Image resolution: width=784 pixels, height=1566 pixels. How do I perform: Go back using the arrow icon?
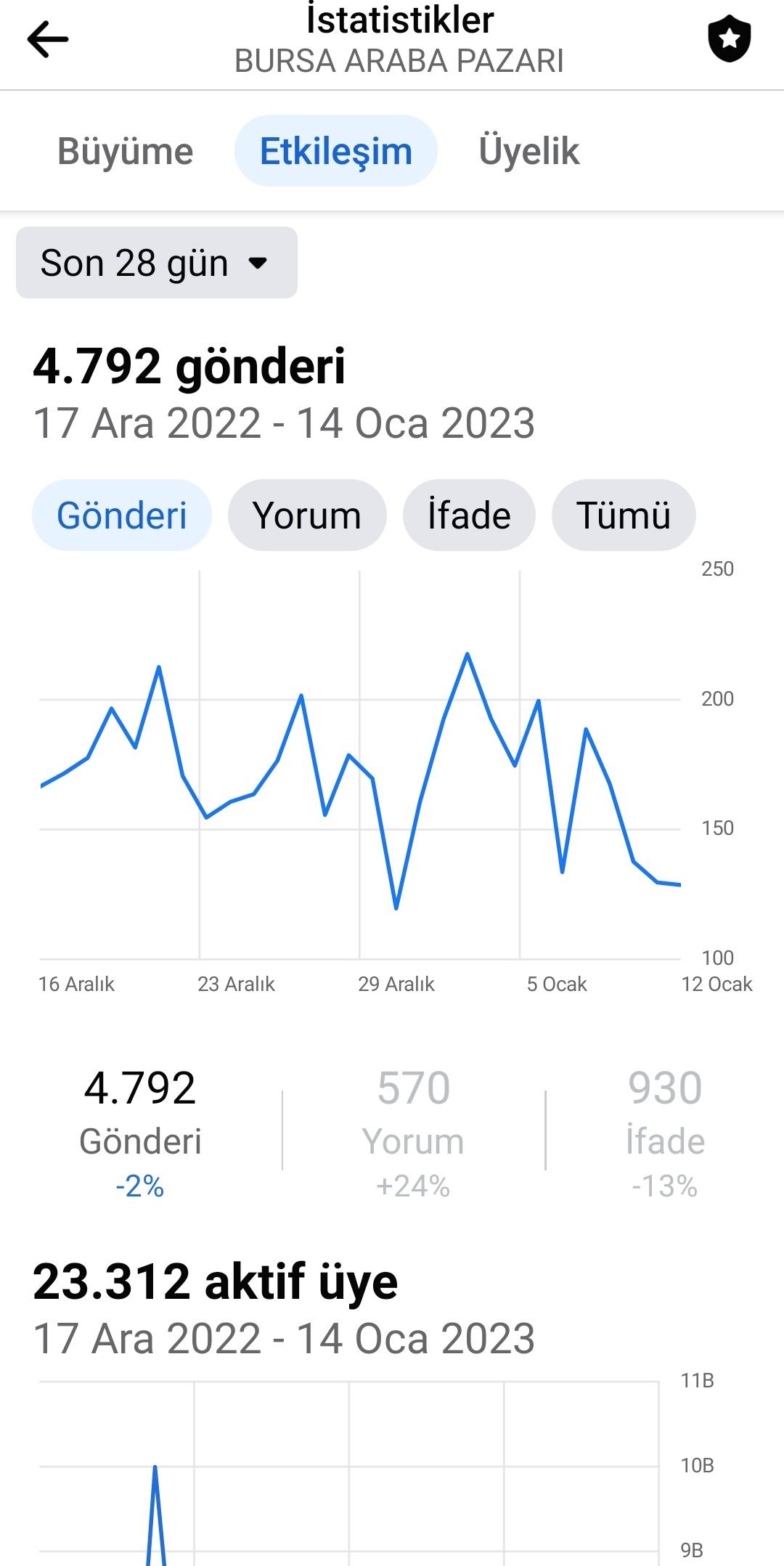tap(48, 38)
